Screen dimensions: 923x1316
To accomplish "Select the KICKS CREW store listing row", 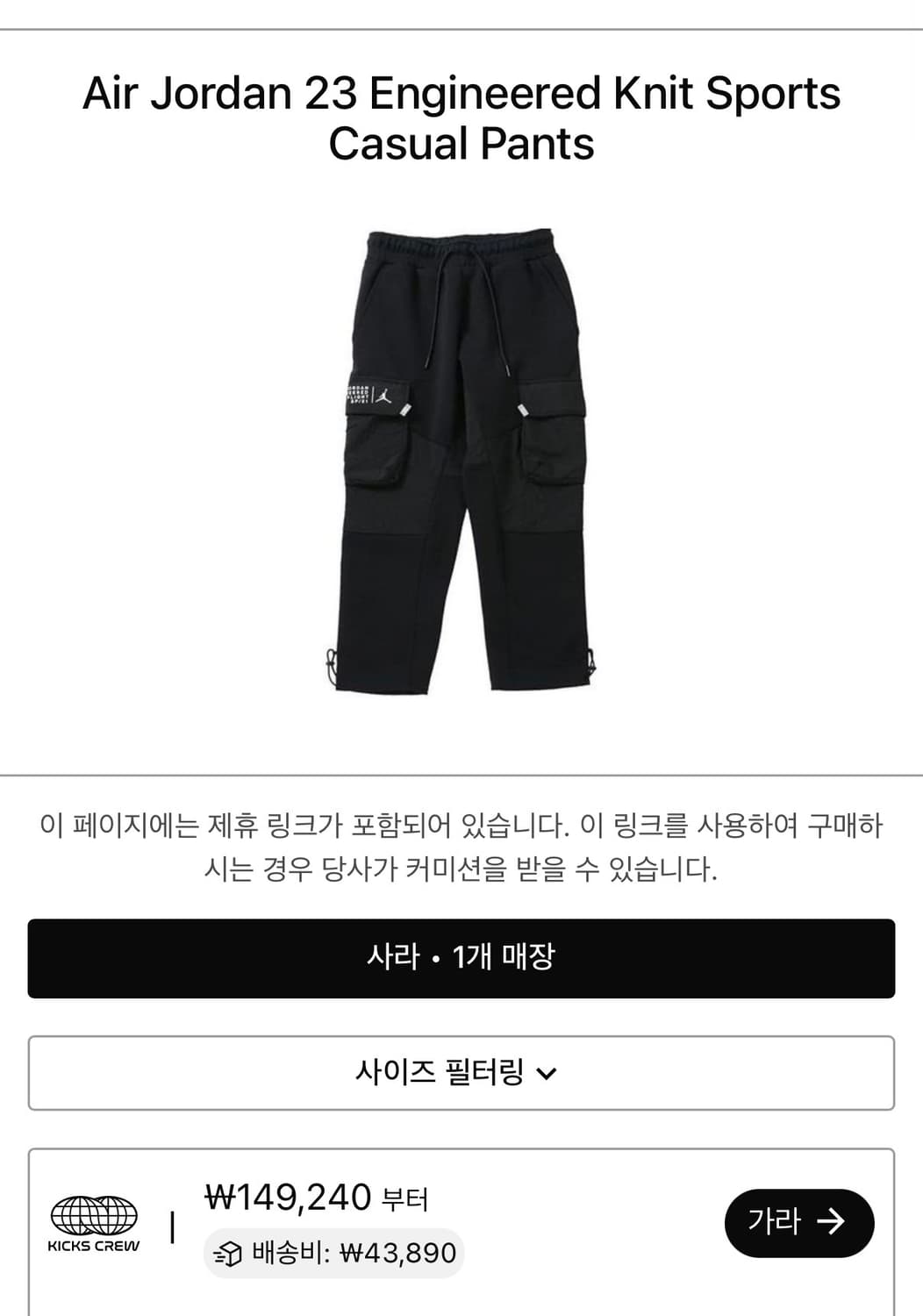I will click(461, 1224).
